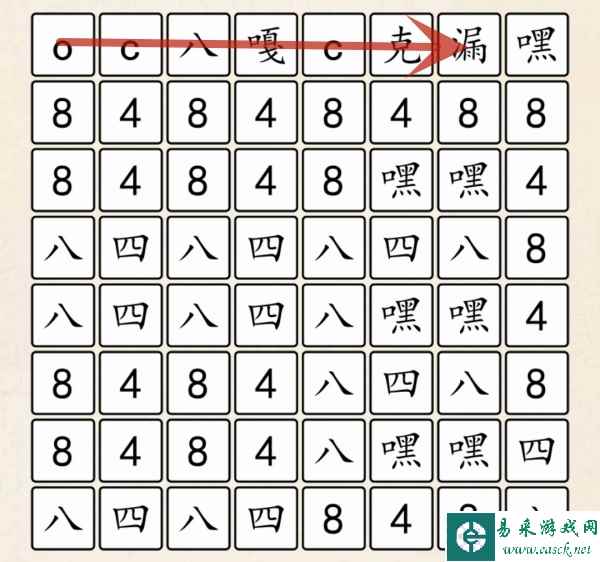Tap the 漏 tile
The height and width of the screenshot is (562, 600).
pyautogui.click(x=468, y=46)
